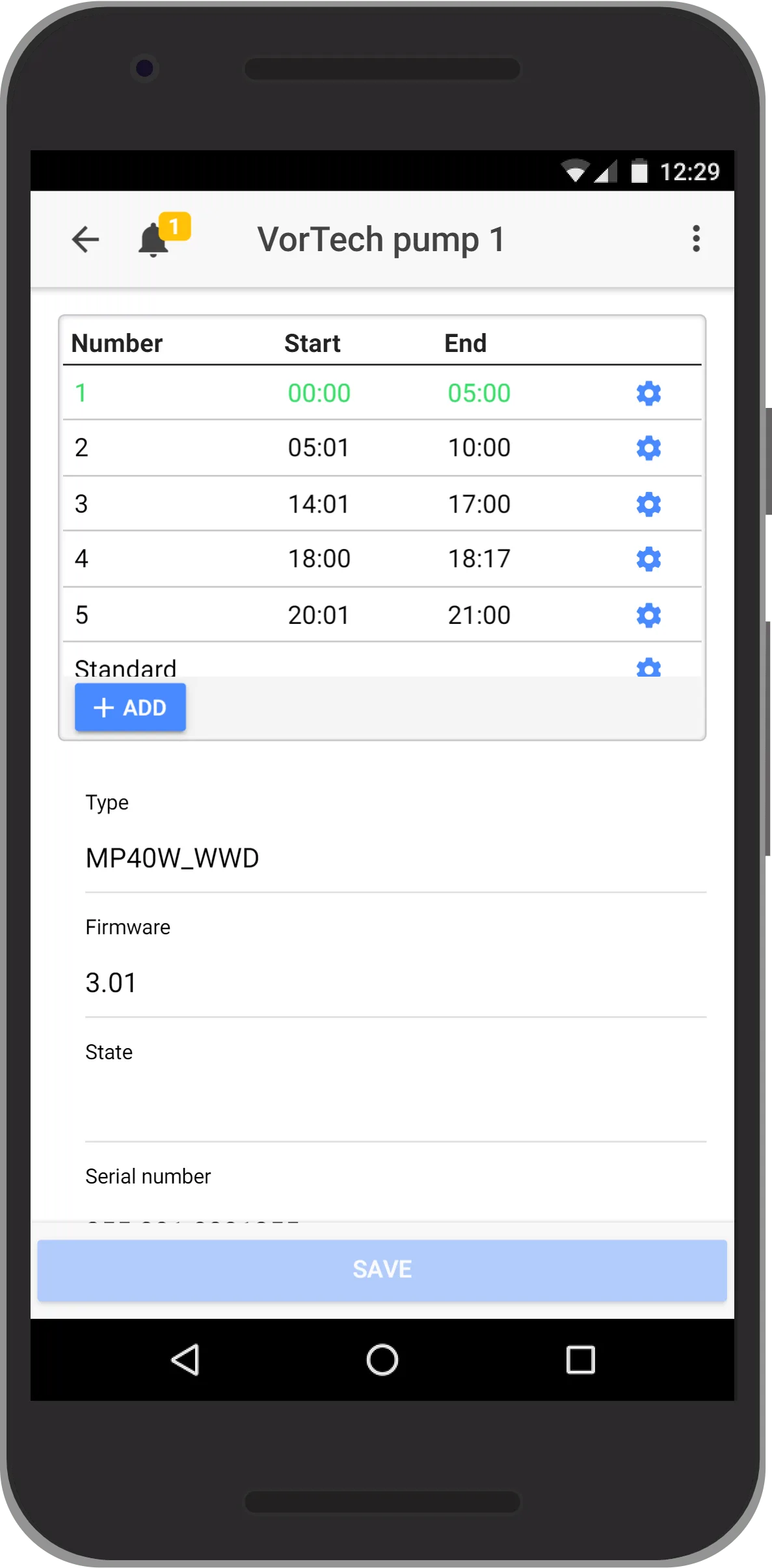
Task: Go back using the app bar arrow
Action: tap(85, 239)
